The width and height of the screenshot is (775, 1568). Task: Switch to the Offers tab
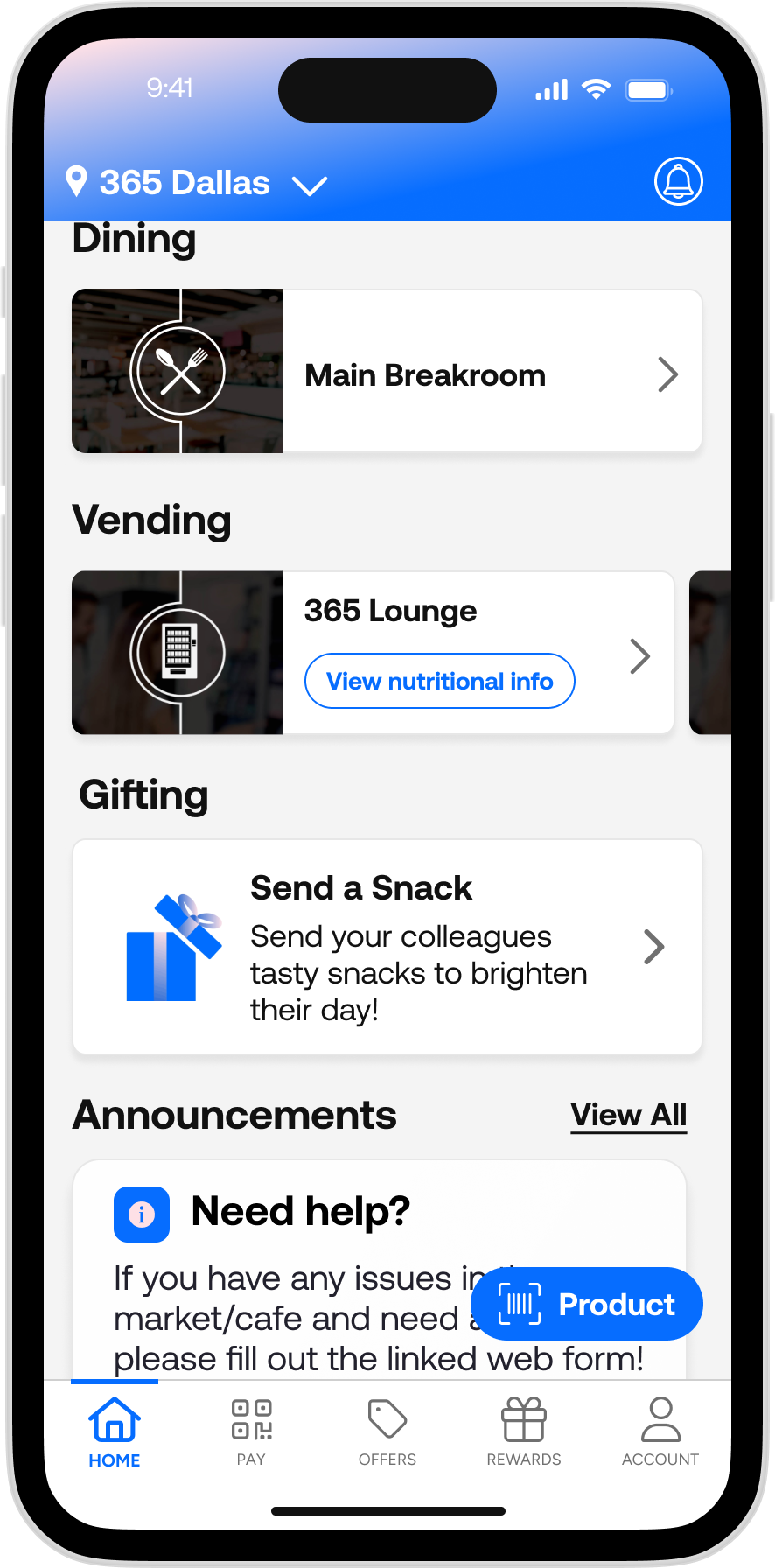[387, 1431]
